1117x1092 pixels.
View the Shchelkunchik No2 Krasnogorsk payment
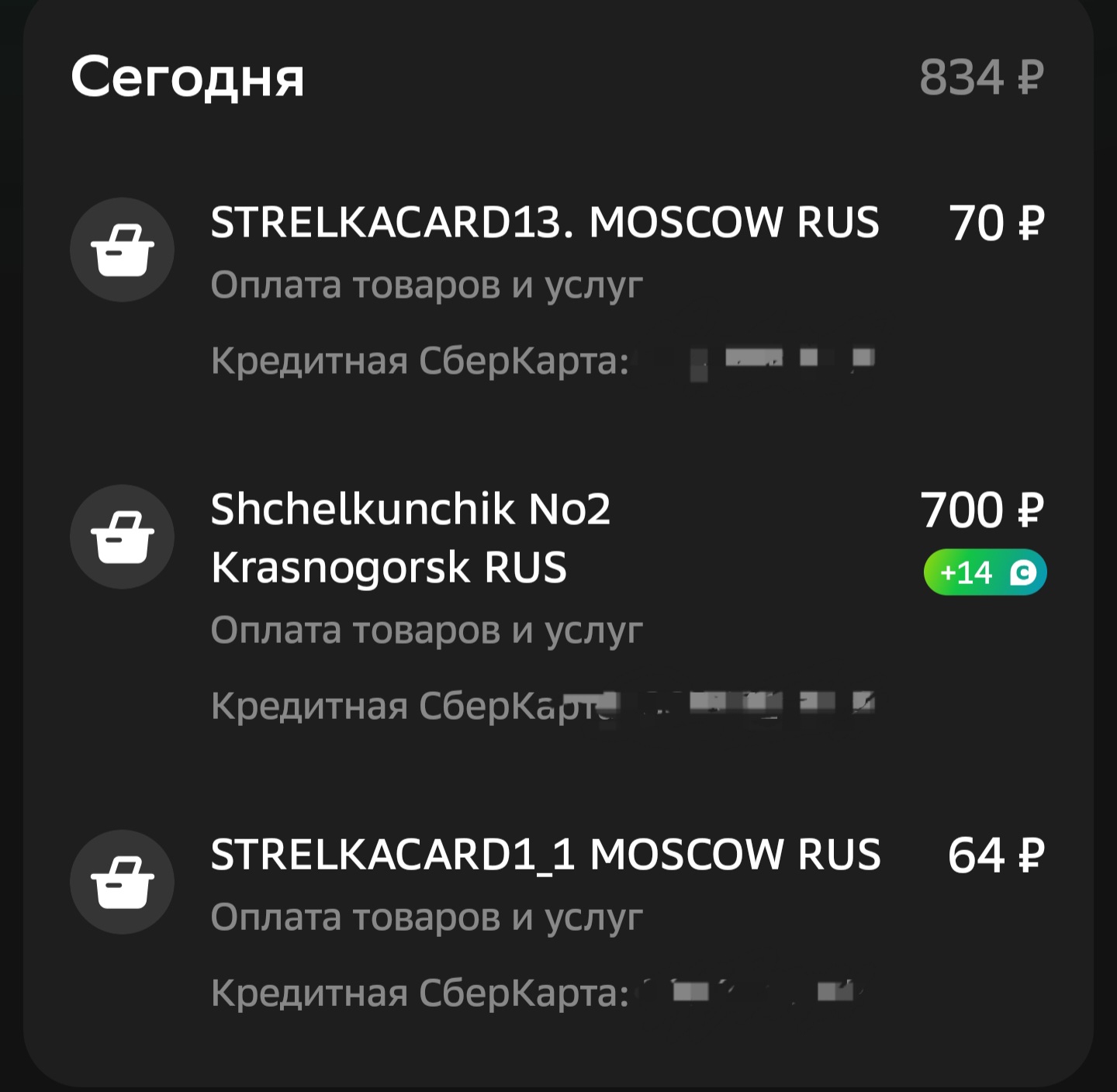click(411, 538)
